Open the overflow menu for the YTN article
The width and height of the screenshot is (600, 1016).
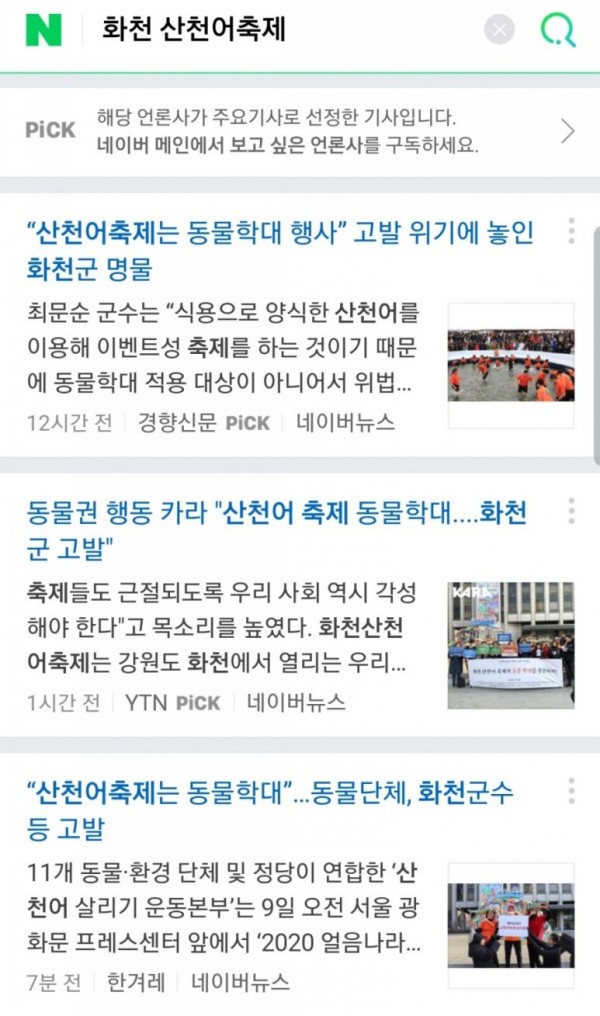(571, 511)
